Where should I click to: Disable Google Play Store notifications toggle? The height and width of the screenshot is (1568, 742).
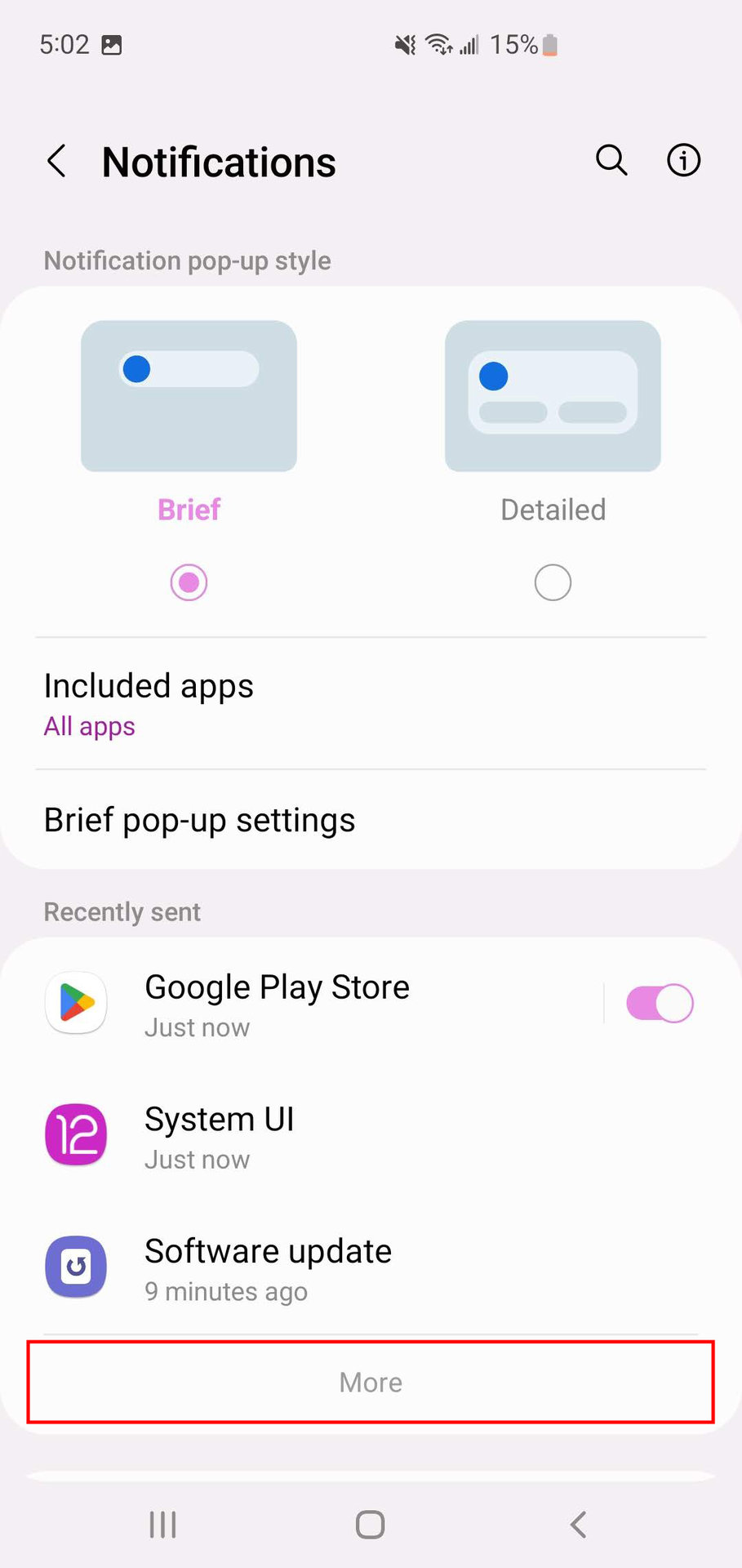tap(659, 1004)
